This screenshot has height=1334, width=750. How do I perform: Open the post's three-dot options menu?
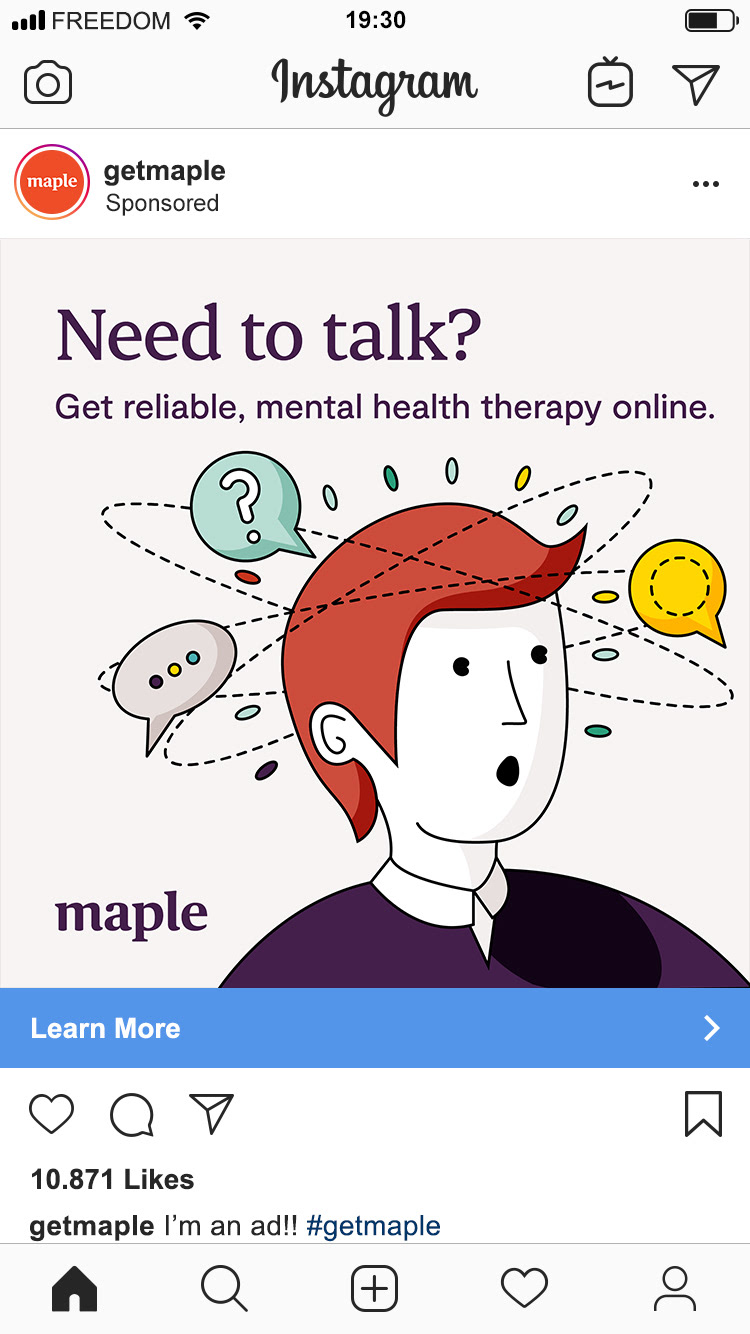pyautogui.click(x=705, y=184)
